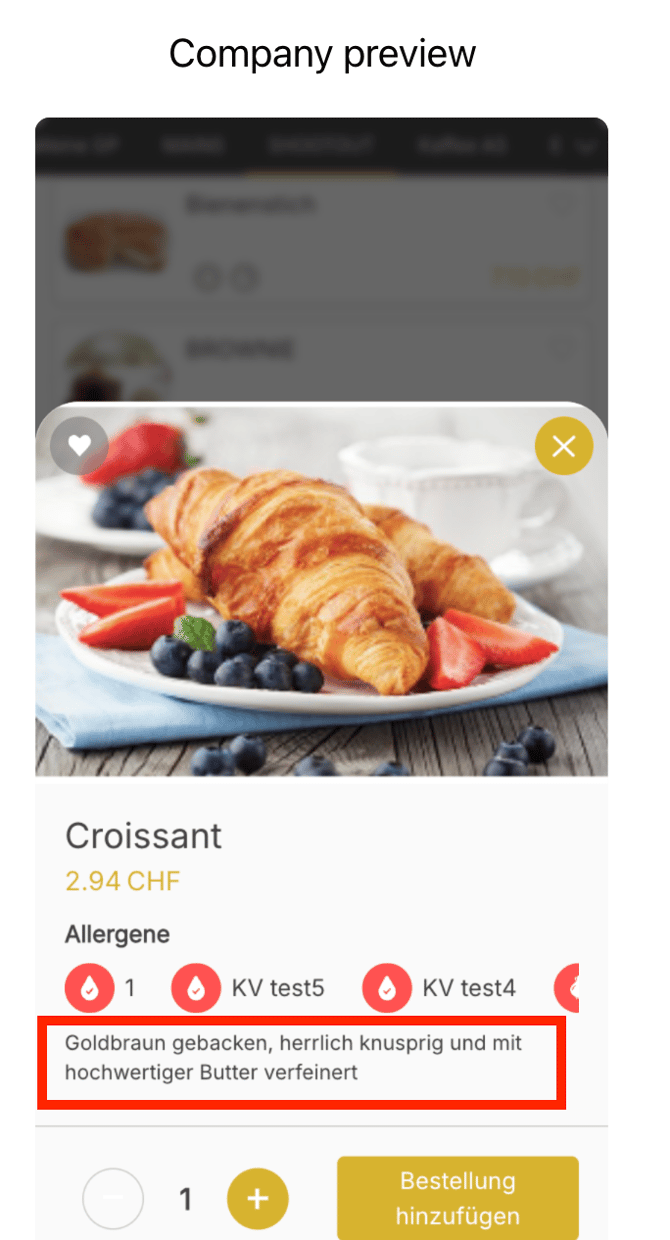
Task: Add the Croissant to favorites with the heart icon
Action: click(79, 445)
